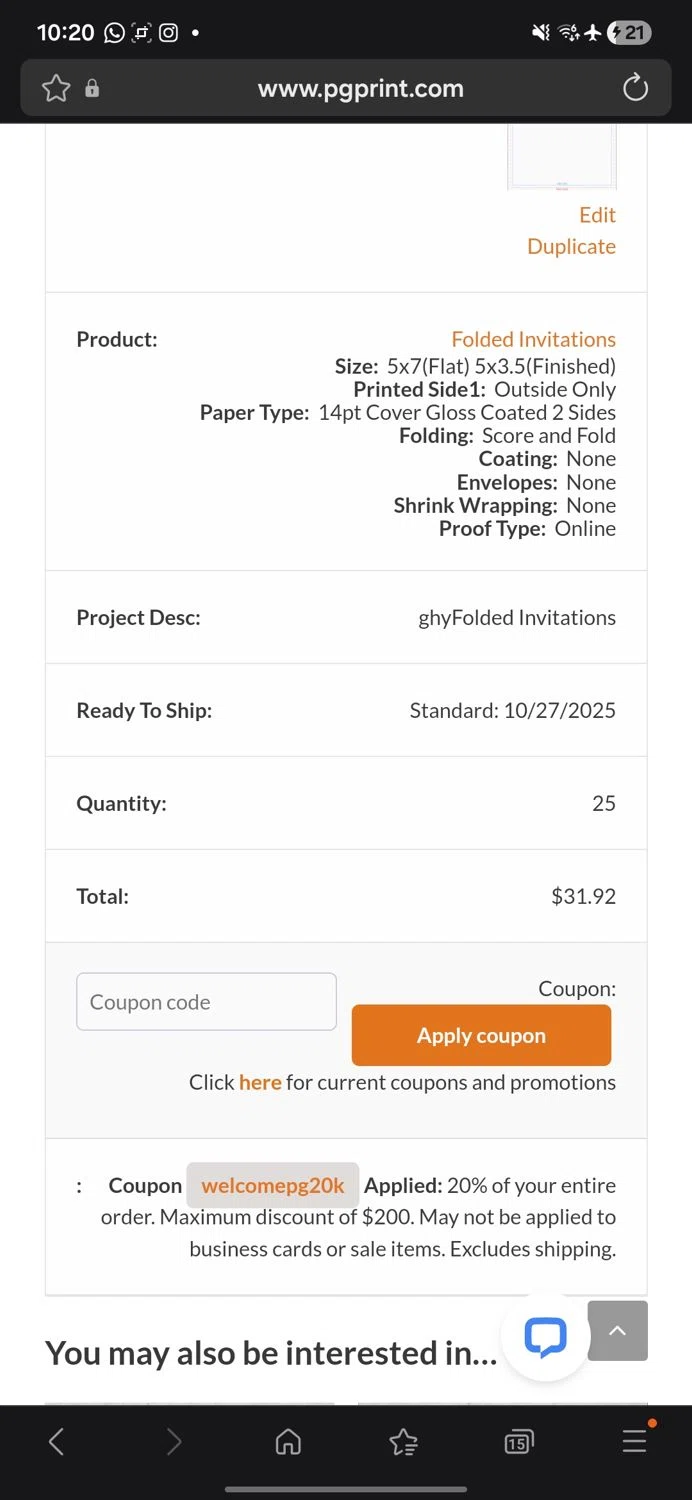Open current coupons via the here link
This screenshot has height=1500, width=692.
pos(260,1082)
